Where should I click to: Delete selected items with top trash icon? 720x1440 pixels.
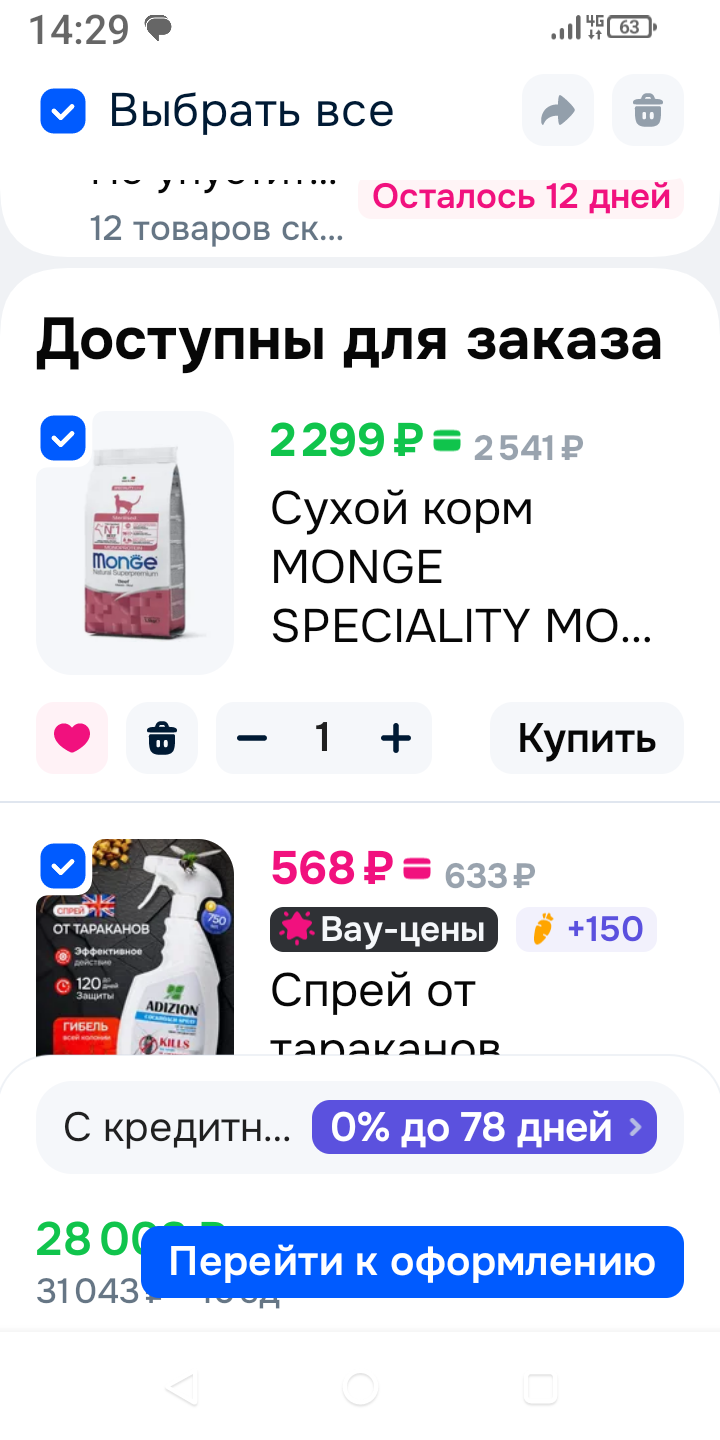[648, 111]
